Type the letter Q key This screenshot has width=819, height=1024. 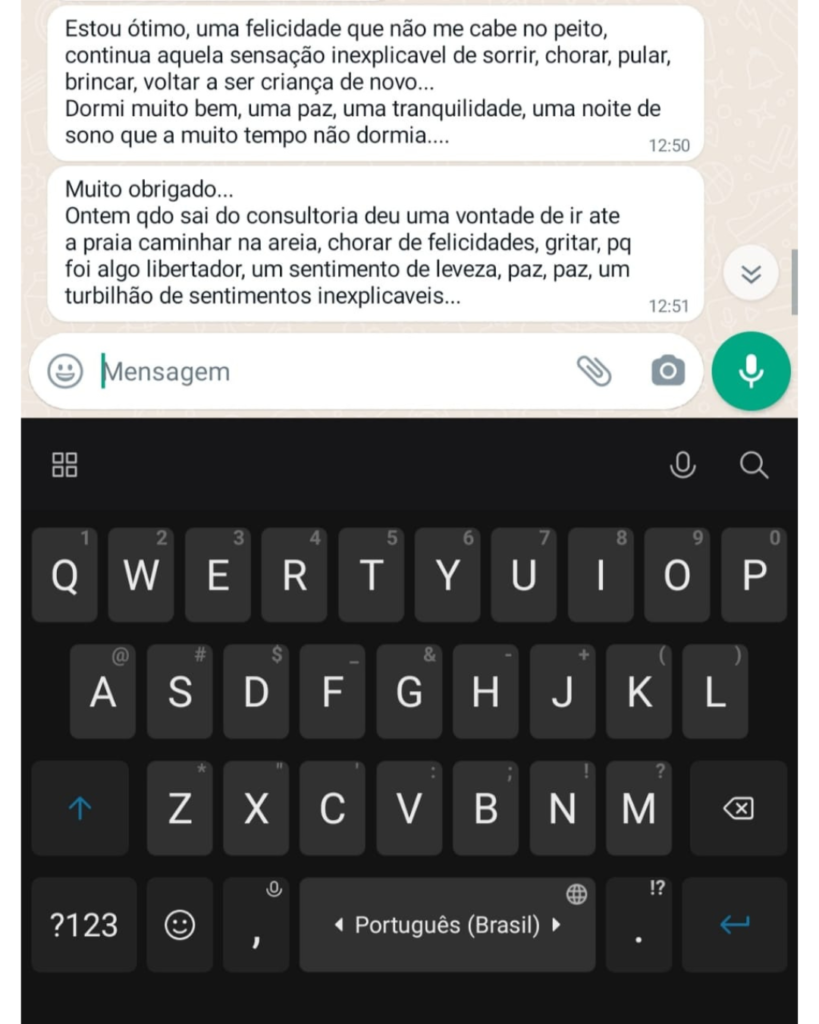click(65, 576)
